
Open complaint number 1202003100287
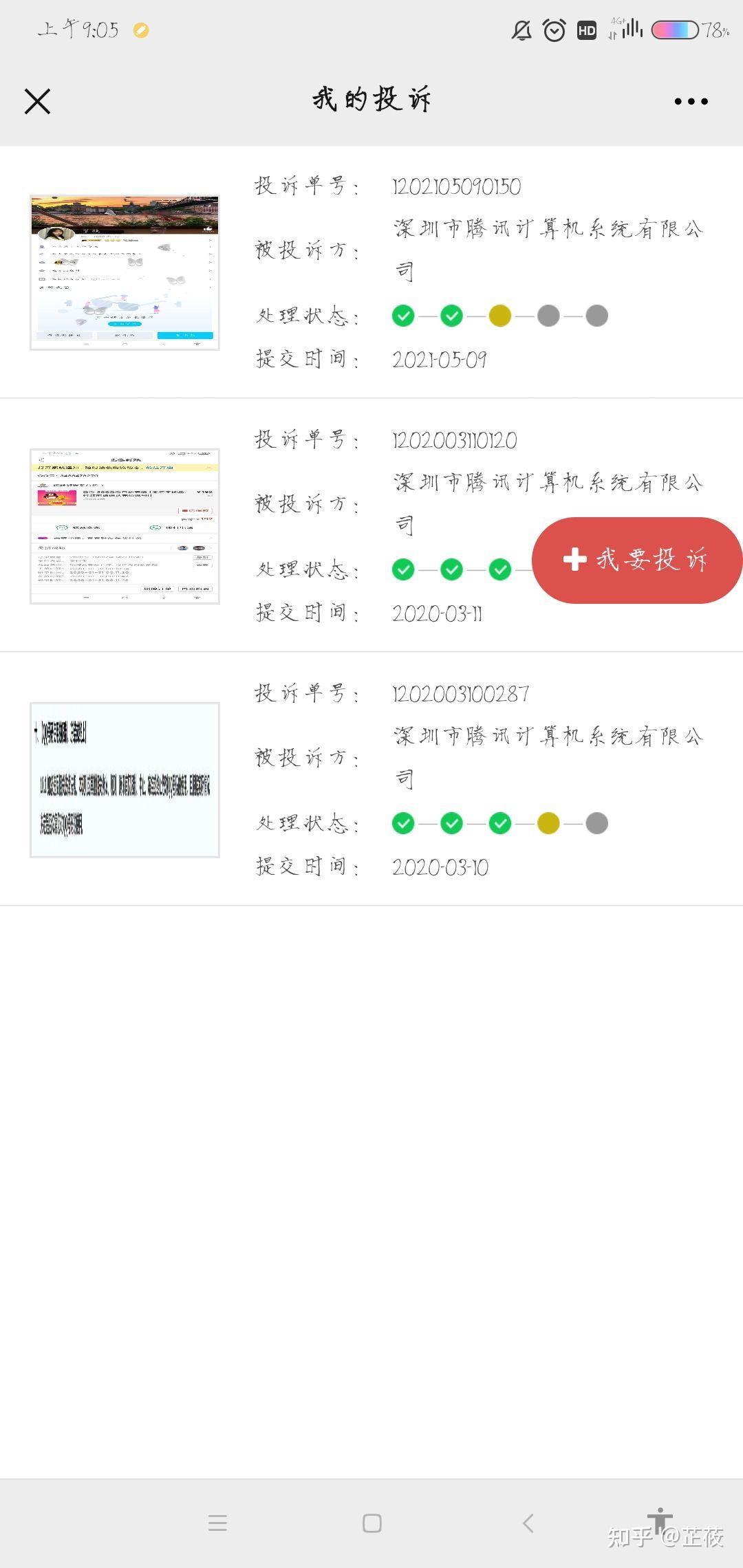(461, 695)
